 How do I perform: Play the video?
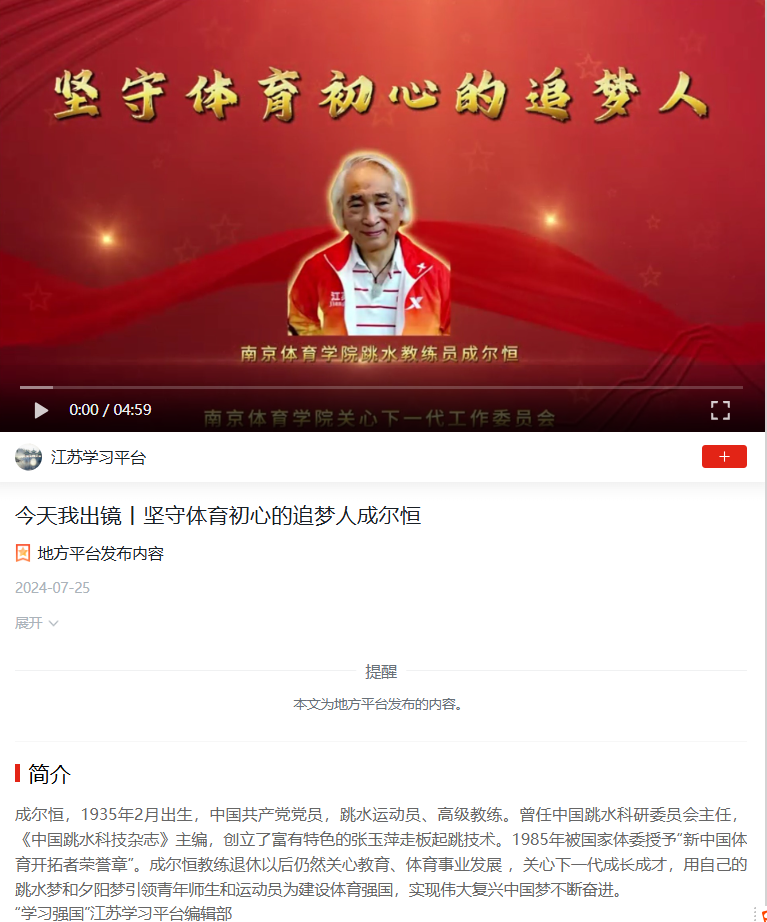point(41,410)
